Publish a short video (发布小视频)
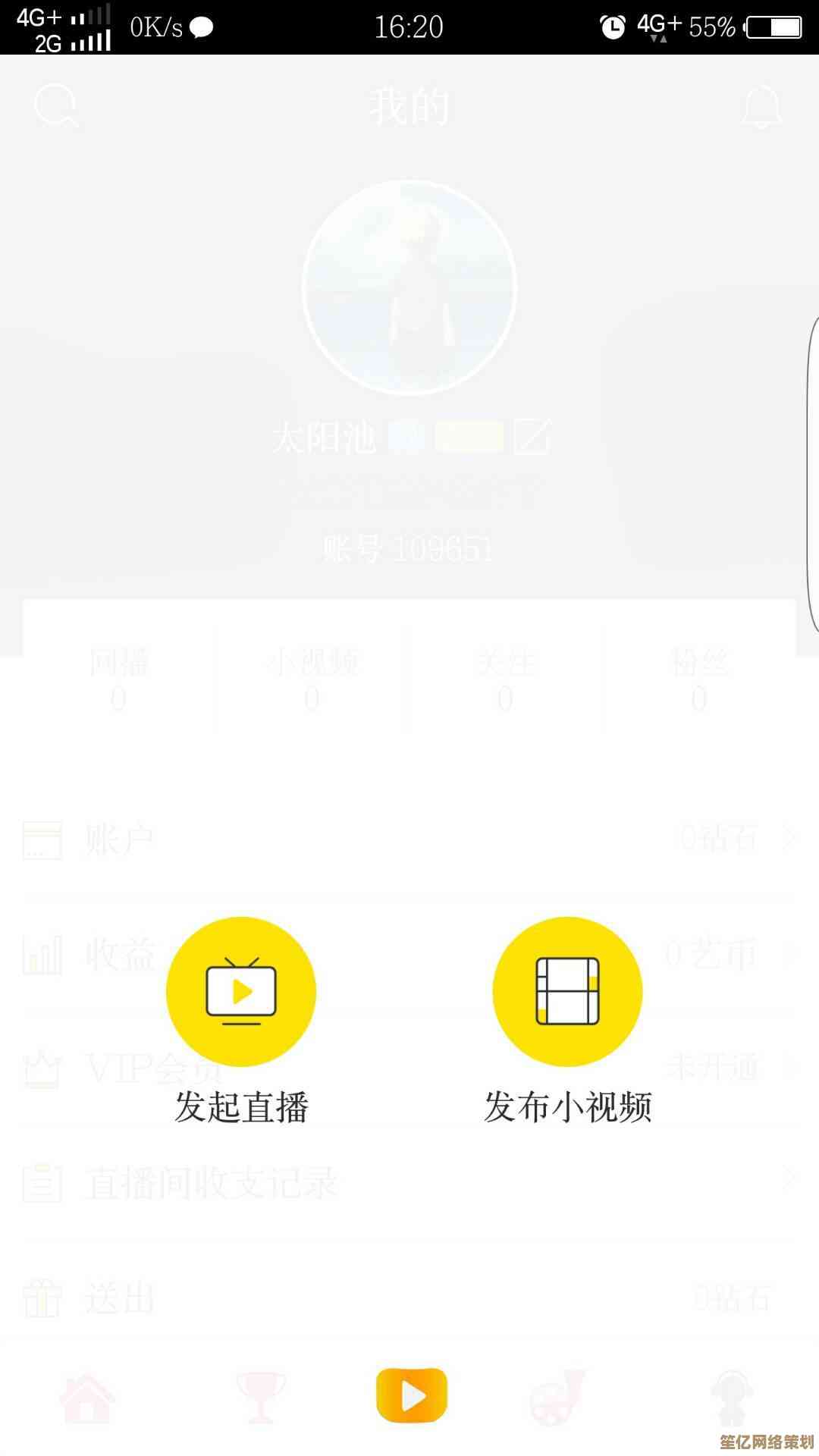Image resolution: width=819 pixels, height=1456 pixels. (x=567, y=992)
